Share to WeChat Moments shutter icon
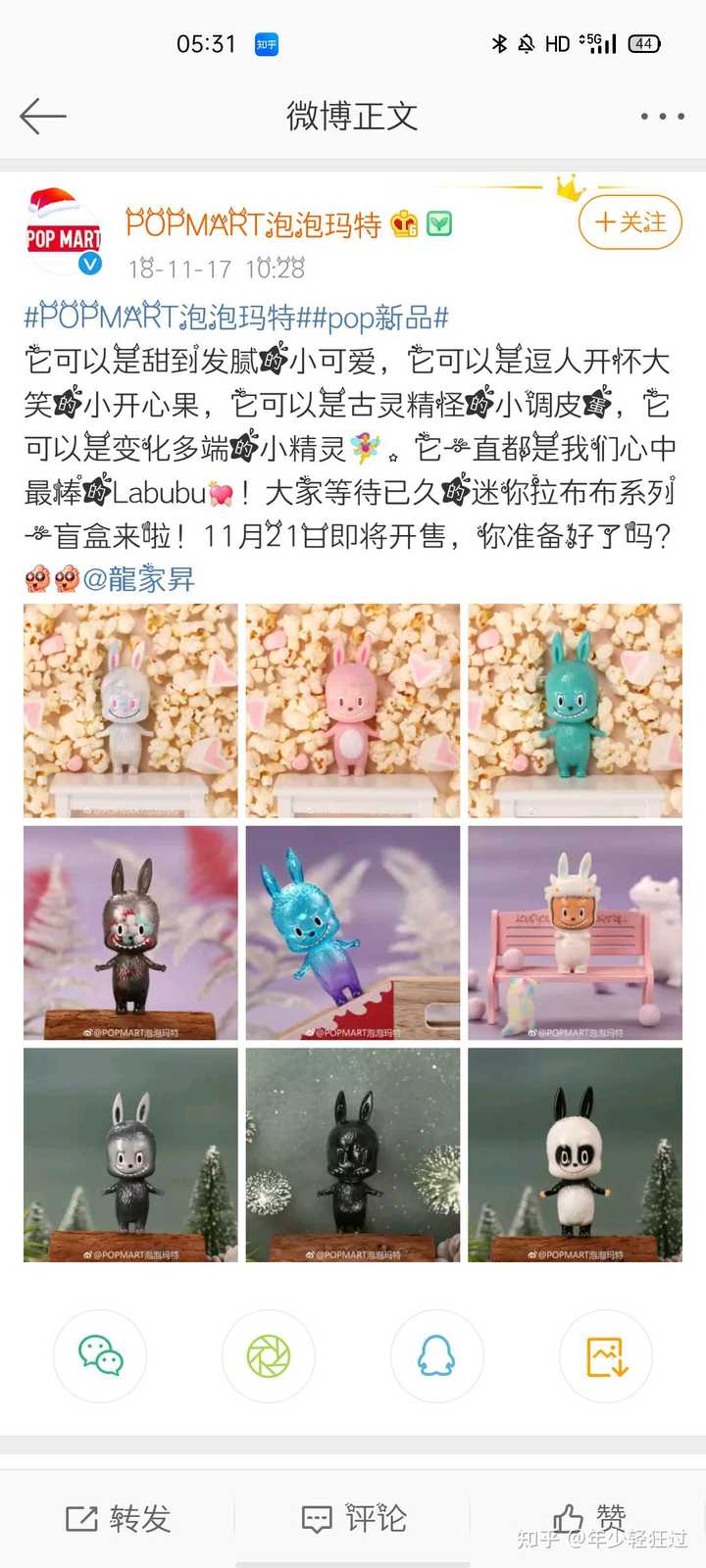The image size is (706, 1568). click(269, 1356)
